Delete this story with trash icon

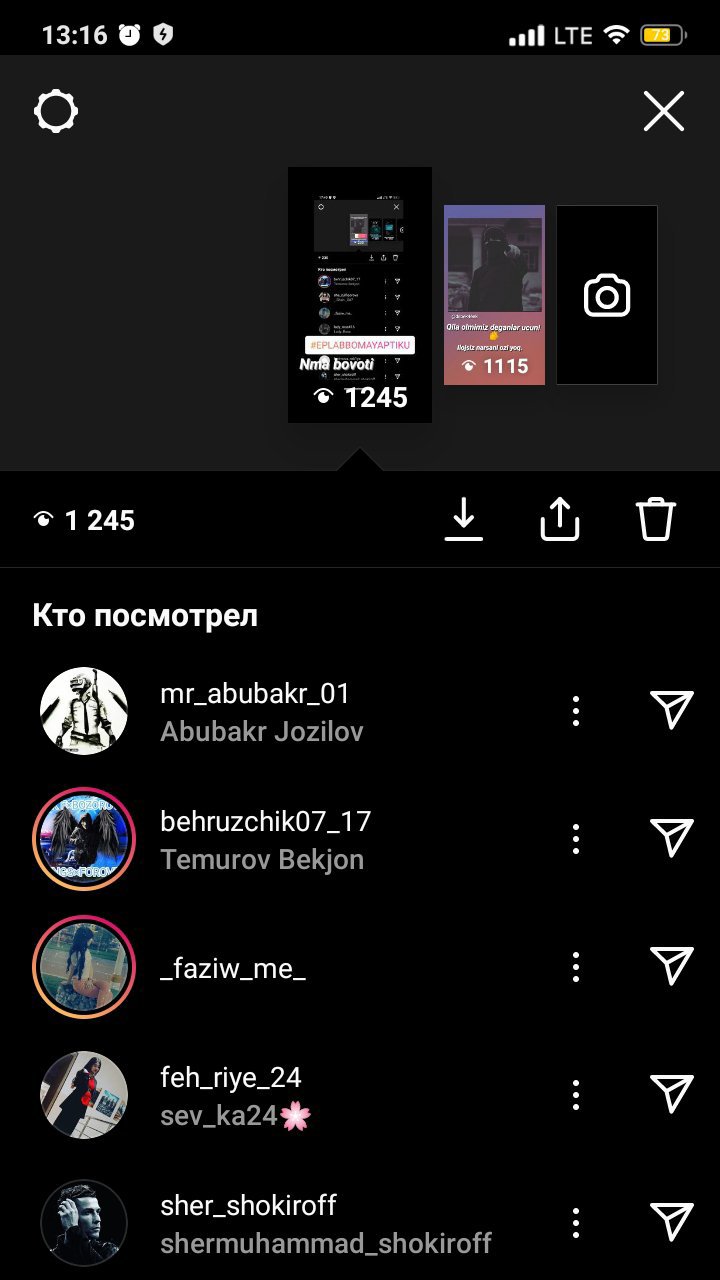[656, 520]
